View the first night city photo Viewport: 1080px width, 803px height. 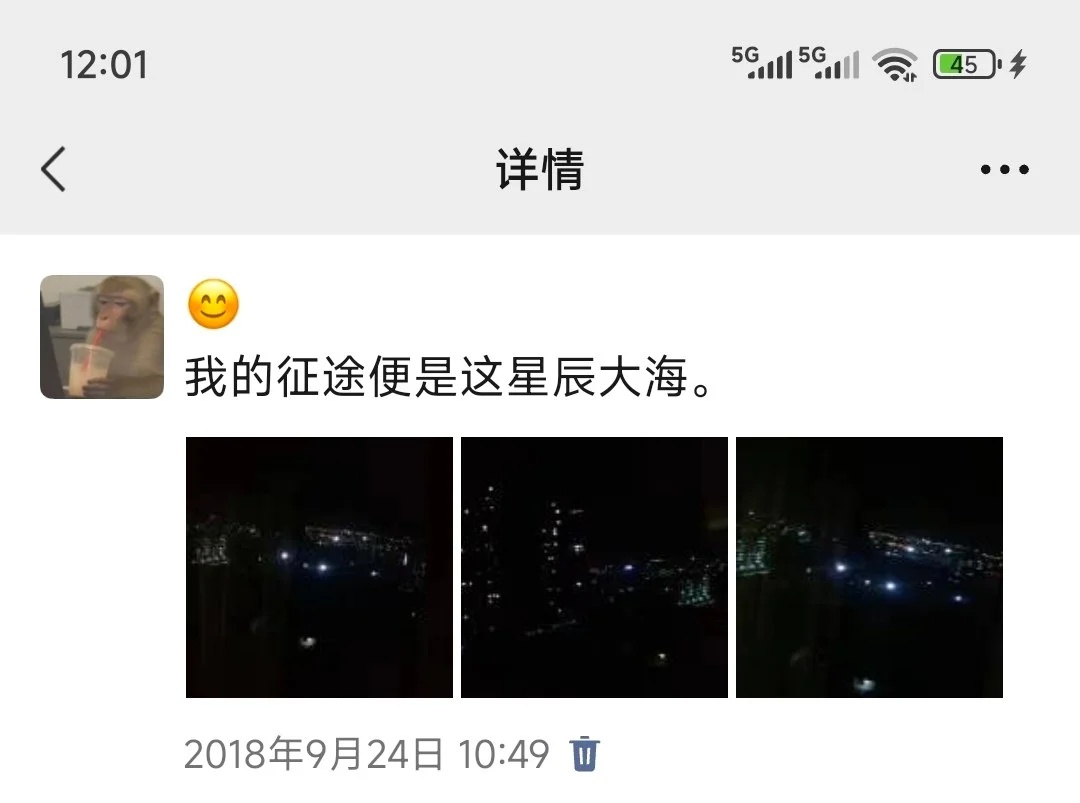[319, 567]
